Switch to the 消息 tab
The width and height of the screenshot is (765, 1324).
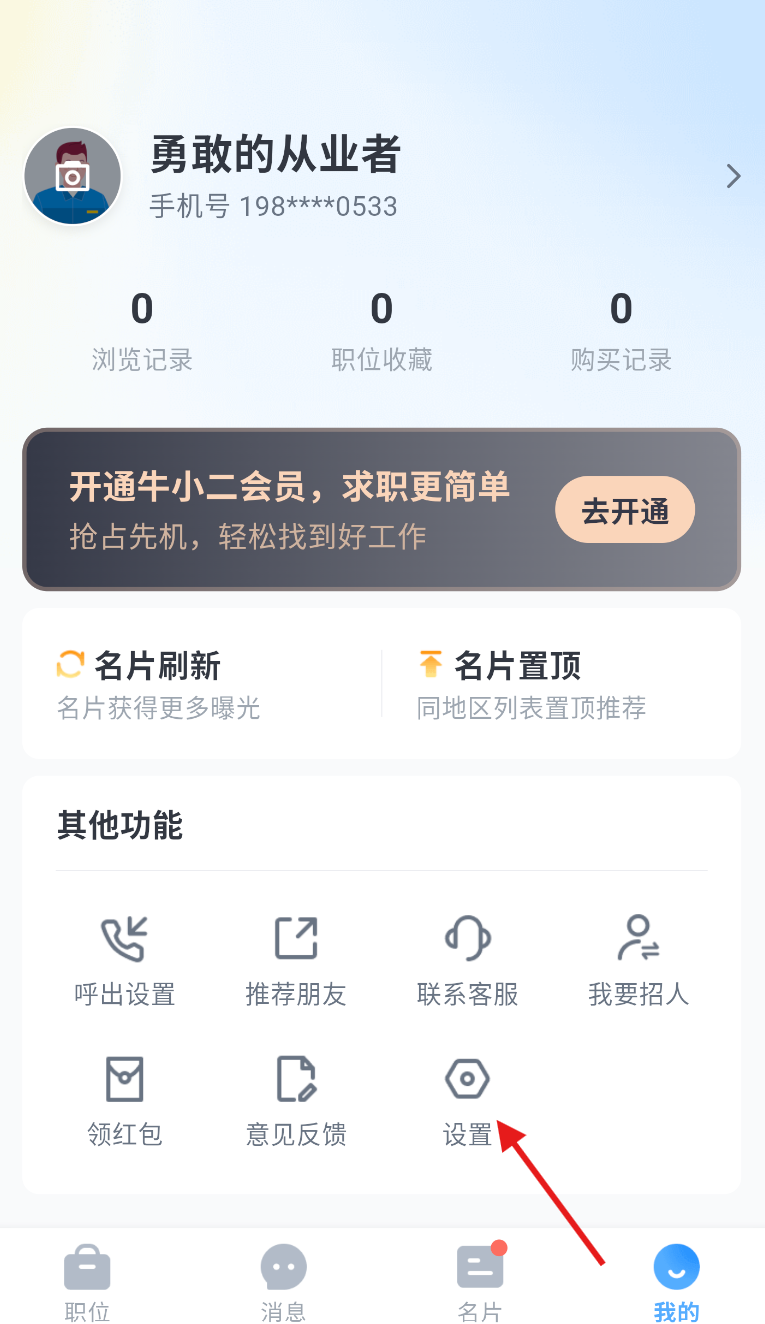tap(283, 1283)
